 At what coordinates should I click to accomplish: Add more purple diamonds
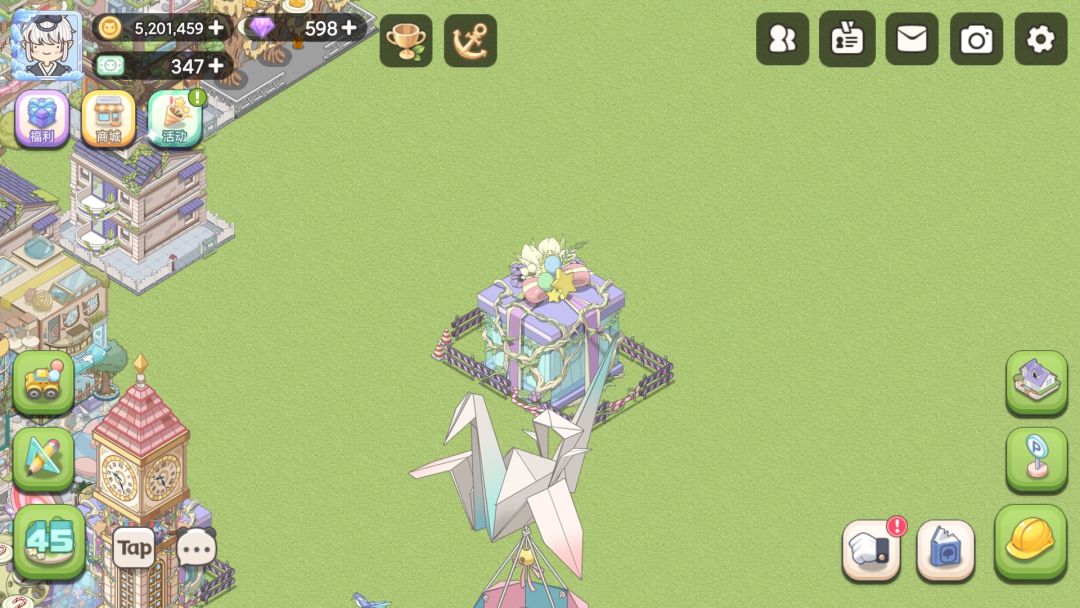click(349, 28)
